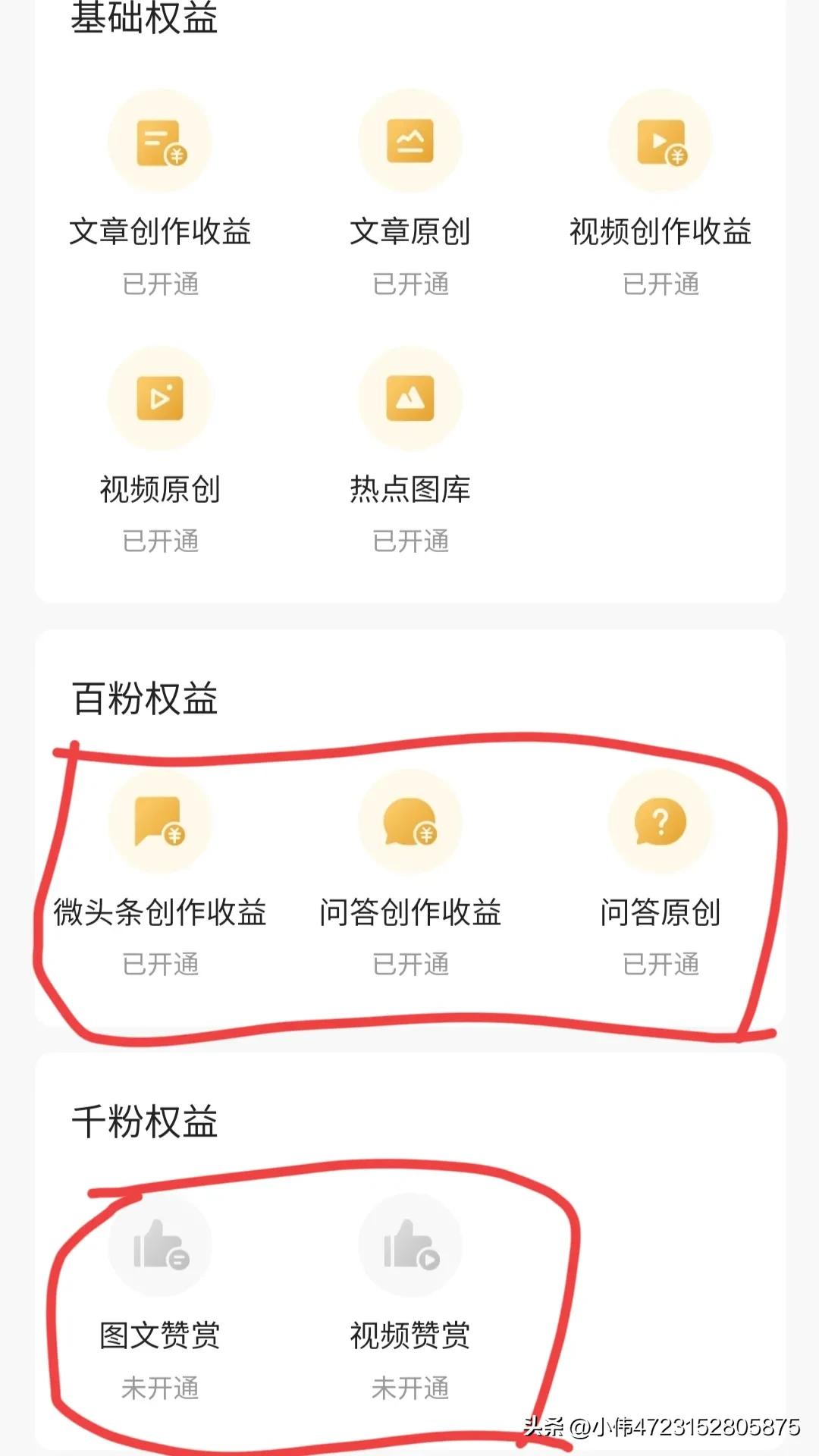Image resolution: width=819 pixels, height=1456 pixels.
Task: Select the 问答创作收益 chat bubble icon
Action: pos(409,824)
